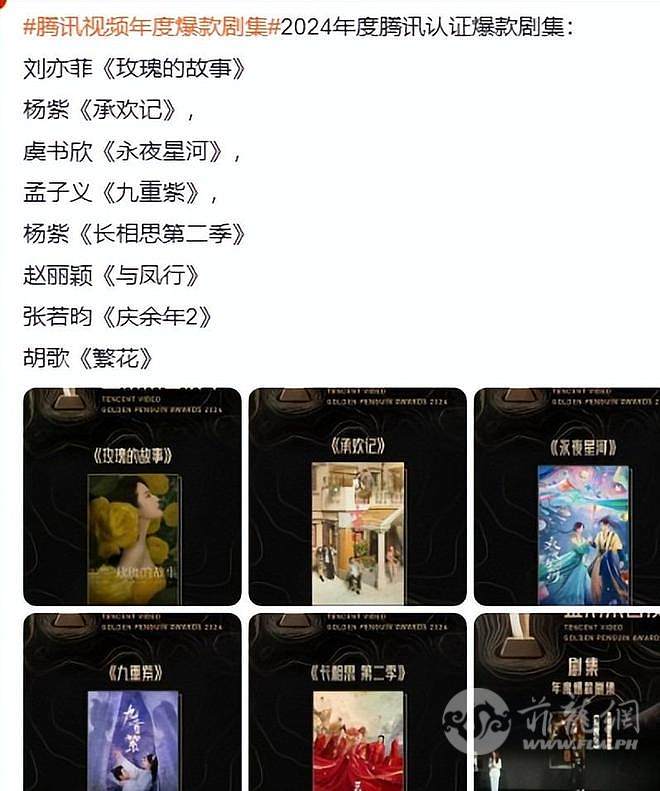
Task: Open the 剧集年度爆款剧集 stage photo
Action: [x=566, y=701]
